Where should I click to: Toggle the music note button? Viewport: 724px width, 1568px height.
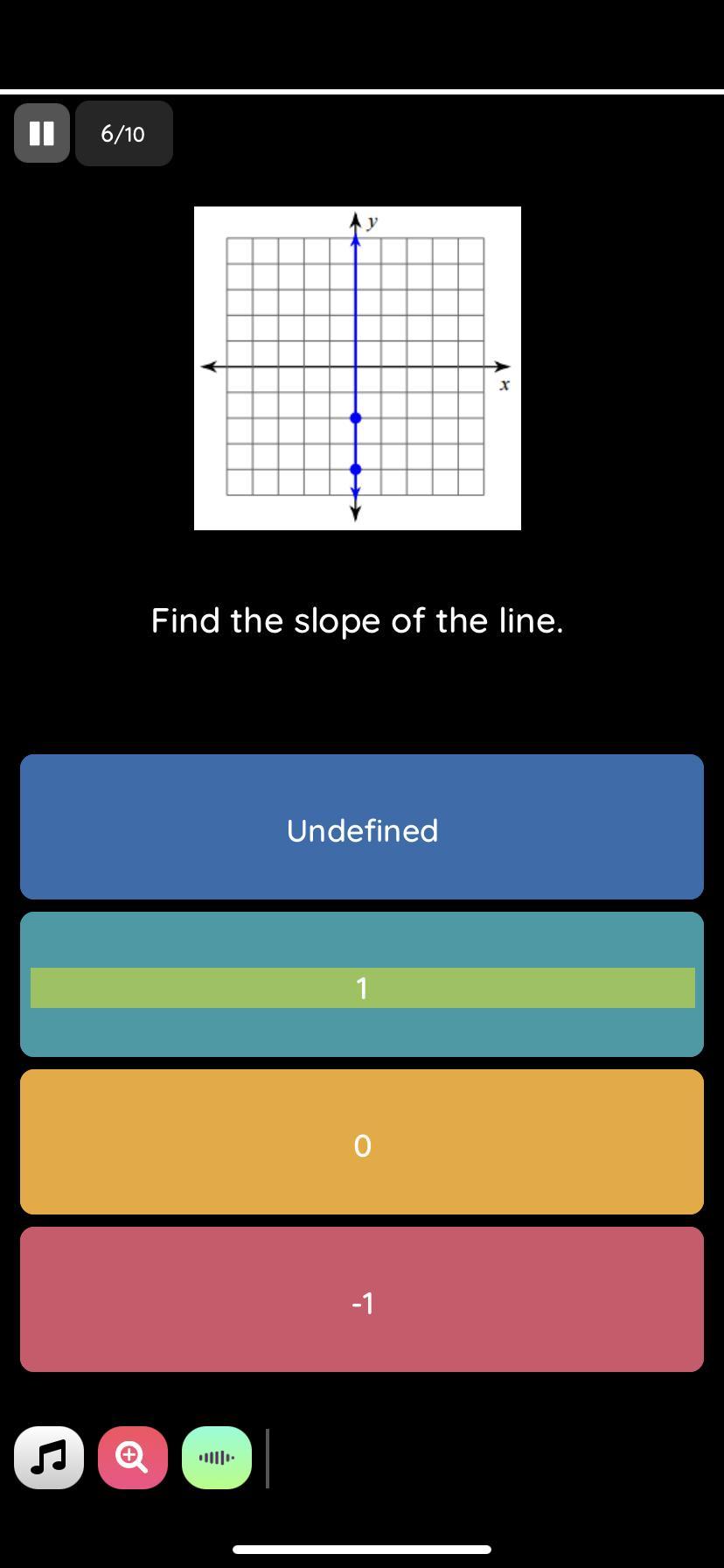pos(49,1458)
